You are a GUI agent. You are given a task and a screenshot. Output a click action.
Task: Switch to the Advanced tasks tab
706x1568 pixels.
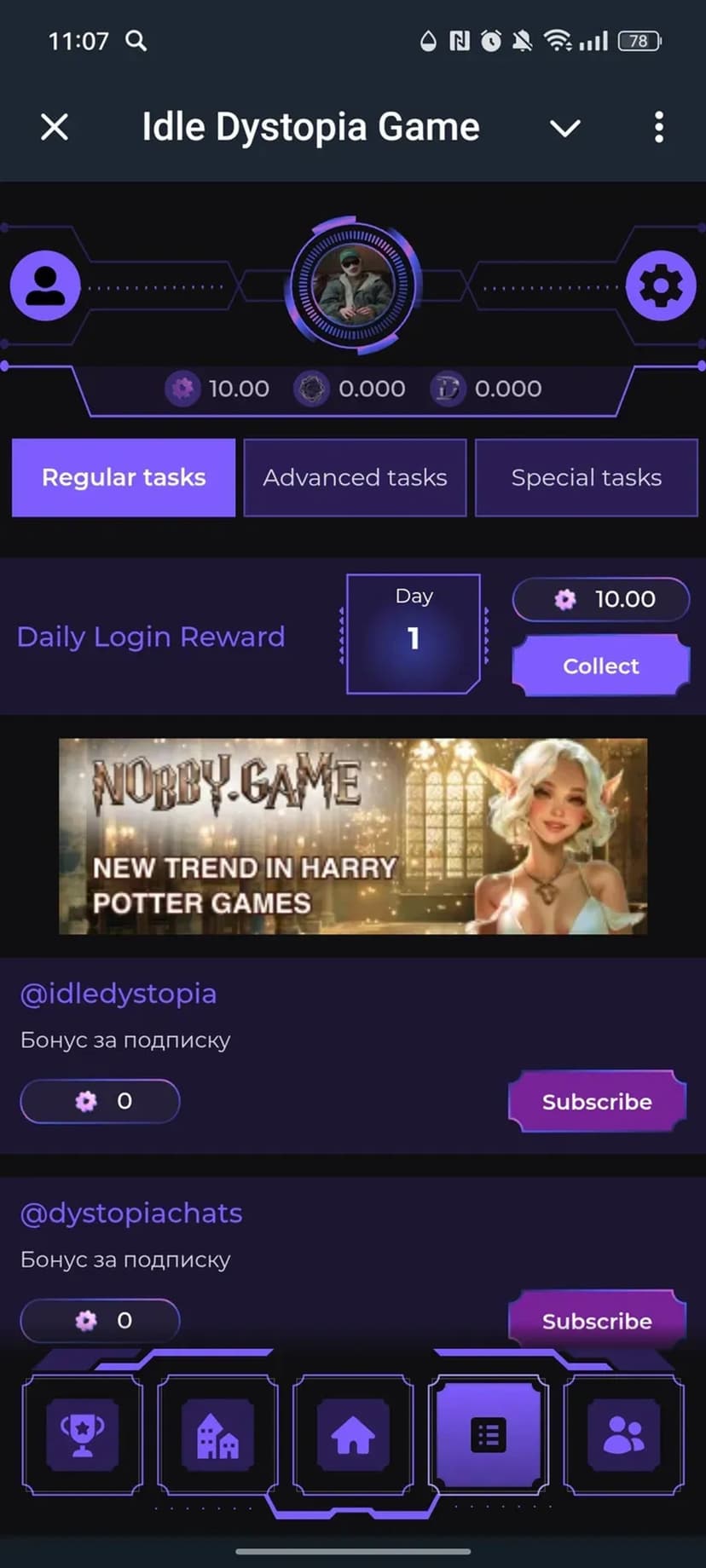coord(355,477)
